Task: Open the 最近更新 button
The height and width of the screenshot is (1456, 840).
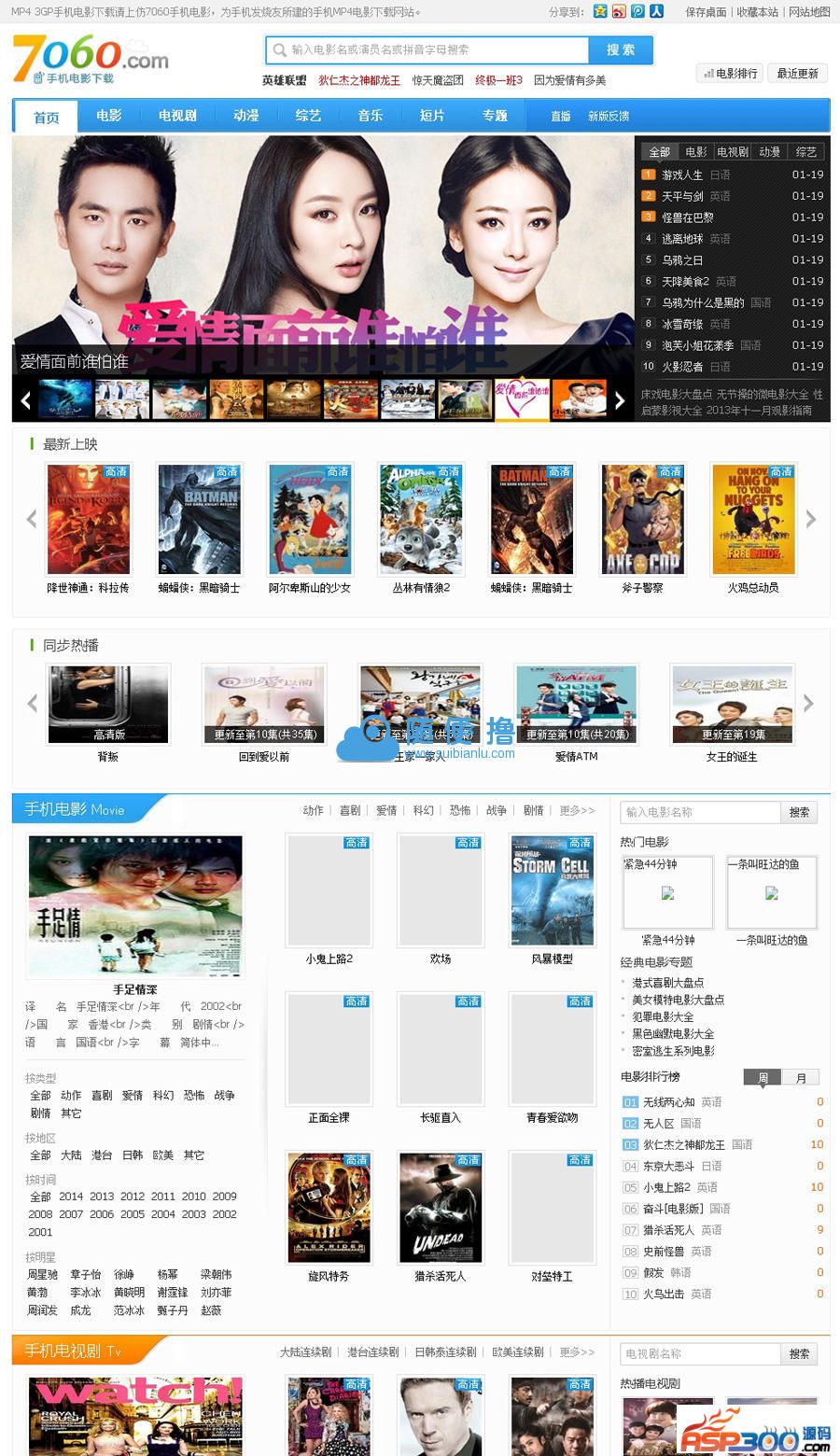Action: (798, 73)
